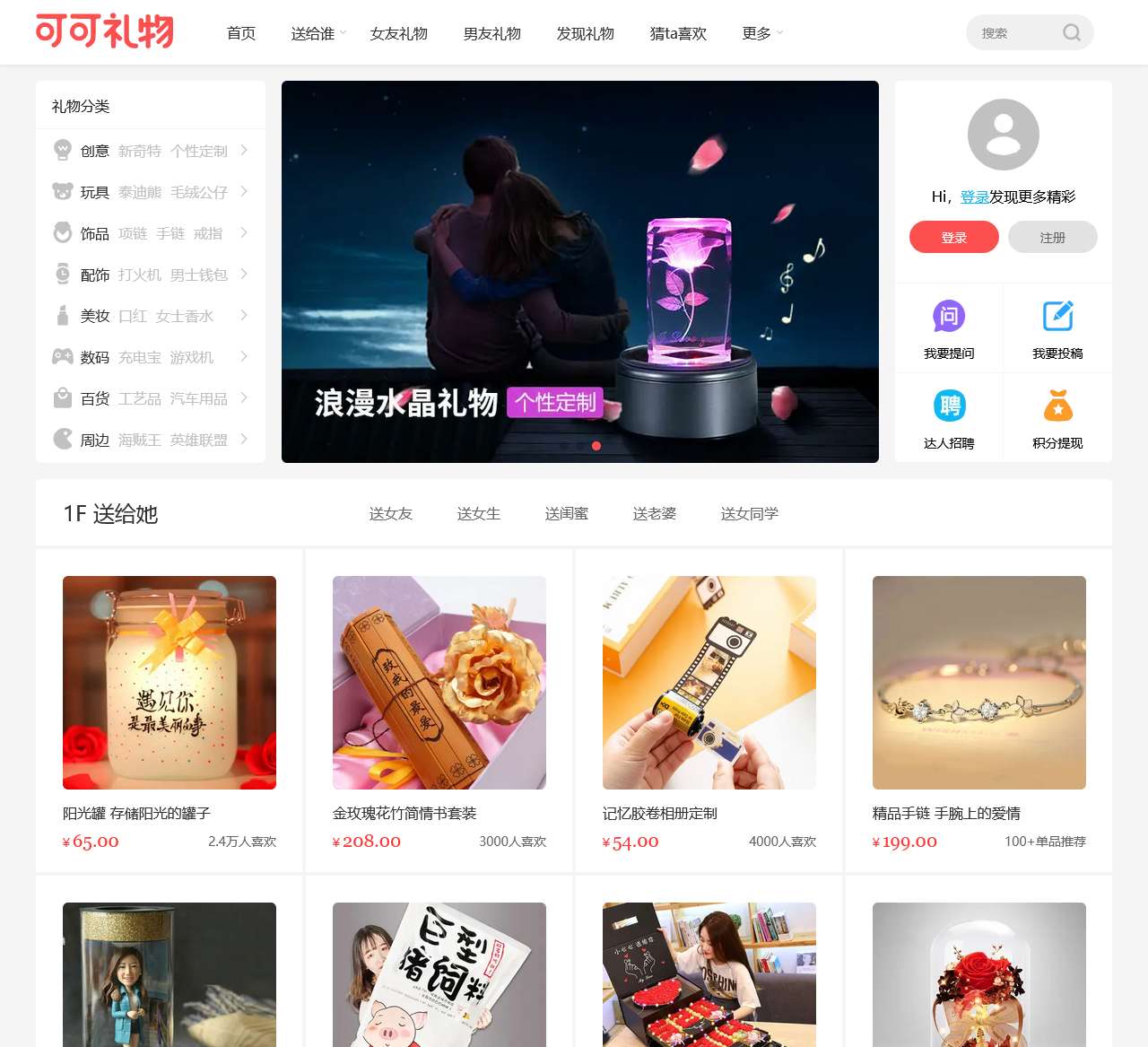Screen dimensions: 1148x1047
Task: Open 我要提问
Action: pyautogui.click(x=949, y=328)
